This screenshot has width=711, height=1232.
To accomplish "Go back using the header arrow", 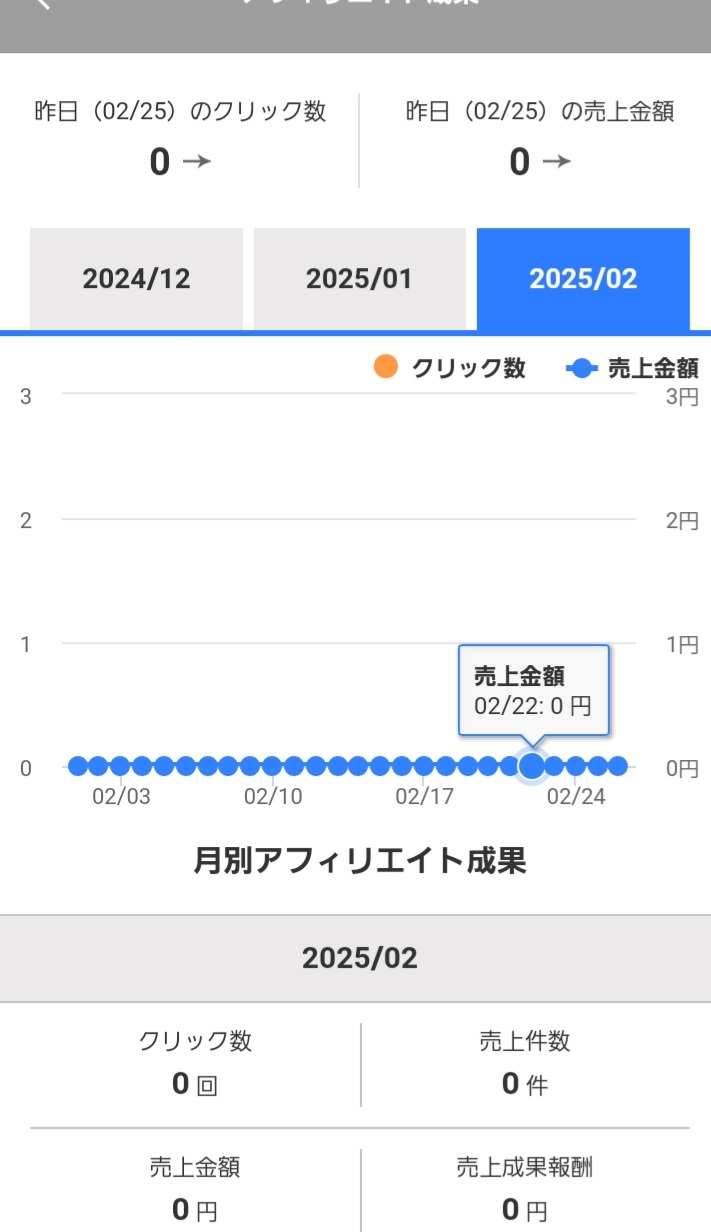I will tap(42, 4).
